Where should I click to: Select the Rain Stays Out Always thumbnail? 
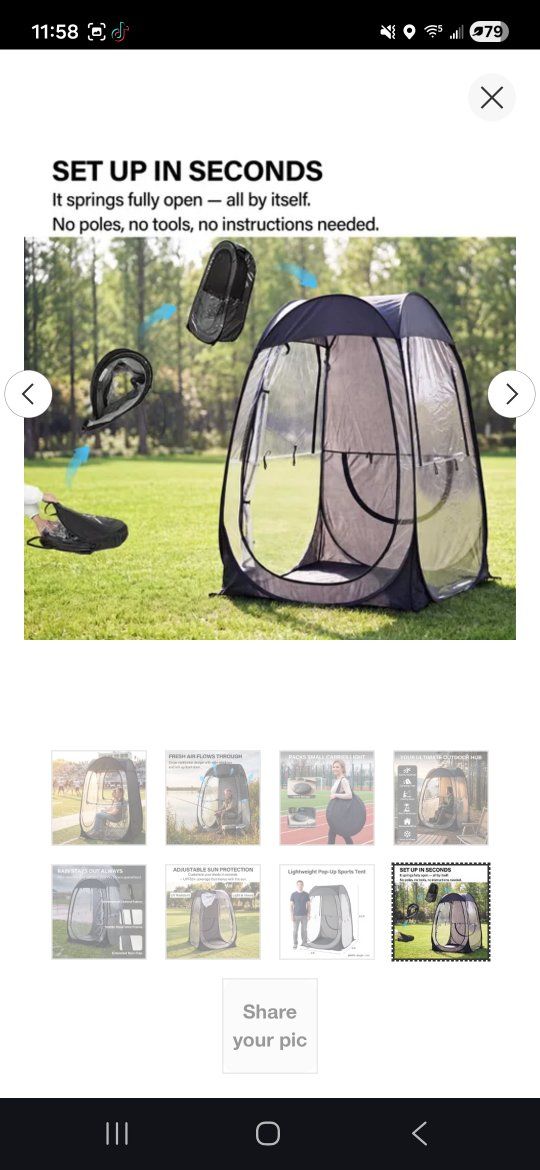click(99, 912)
